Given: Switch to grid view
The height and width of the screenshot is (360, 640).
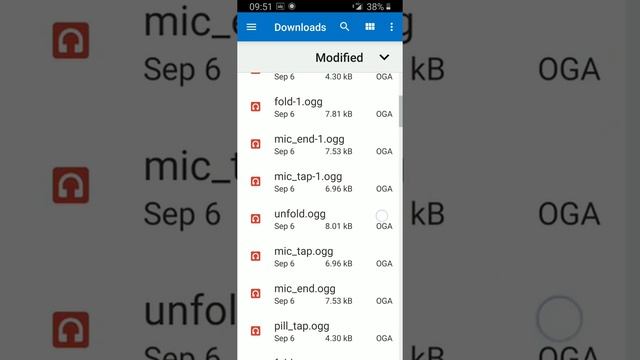Looking at the screenshot, I should [370, 27].
